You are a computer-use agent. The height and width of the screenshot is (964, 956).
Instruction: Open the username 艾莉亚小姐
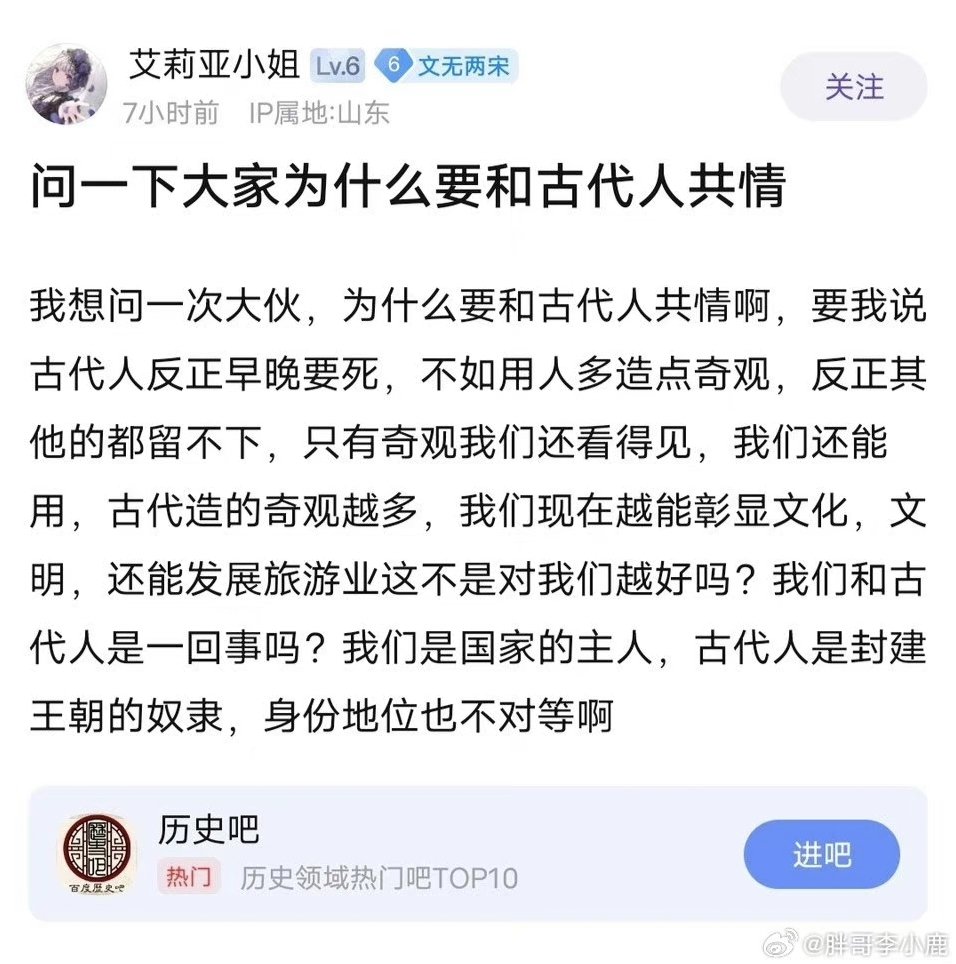[x=214, y=66]
